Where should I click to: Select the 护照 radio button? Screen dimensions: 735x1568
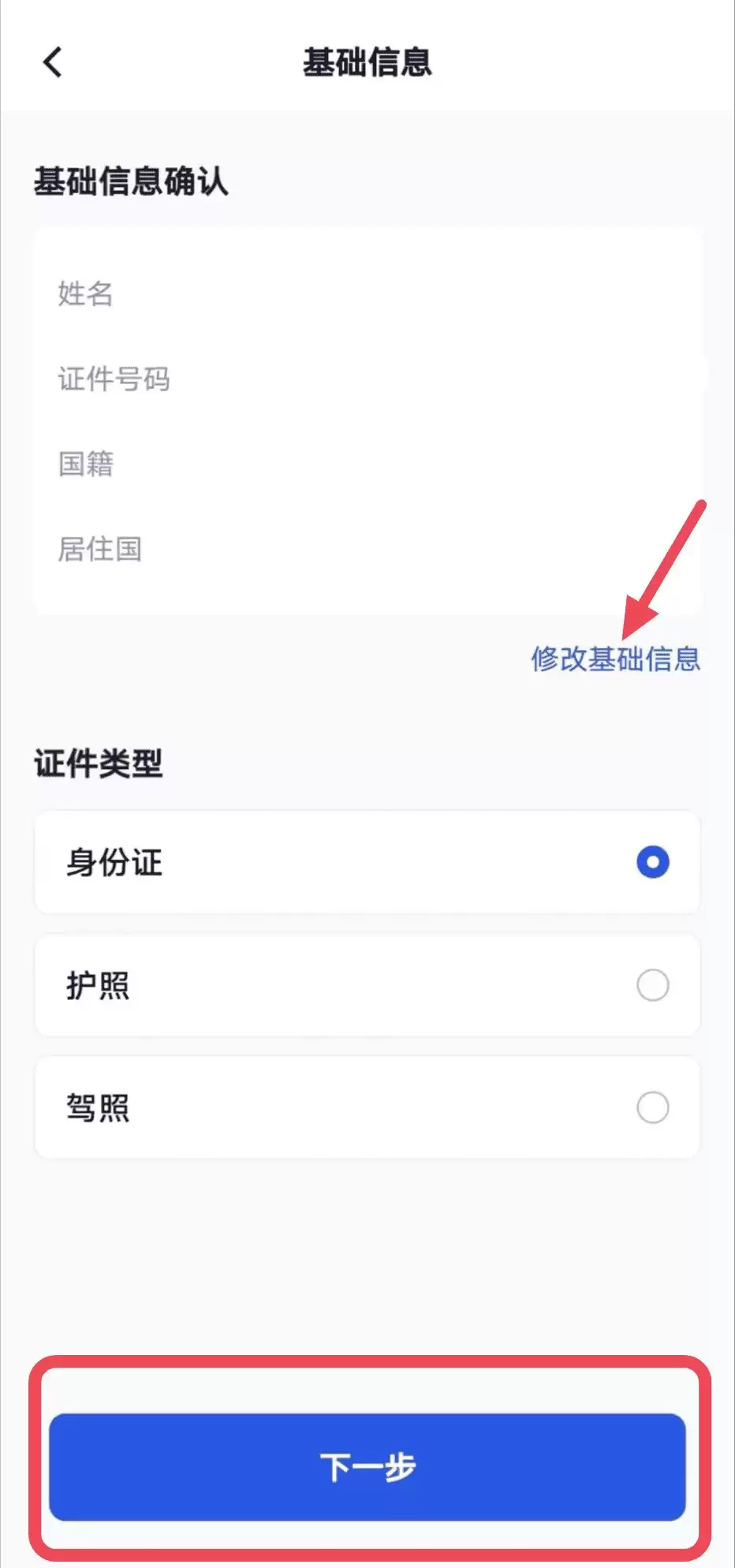point(652,985)
